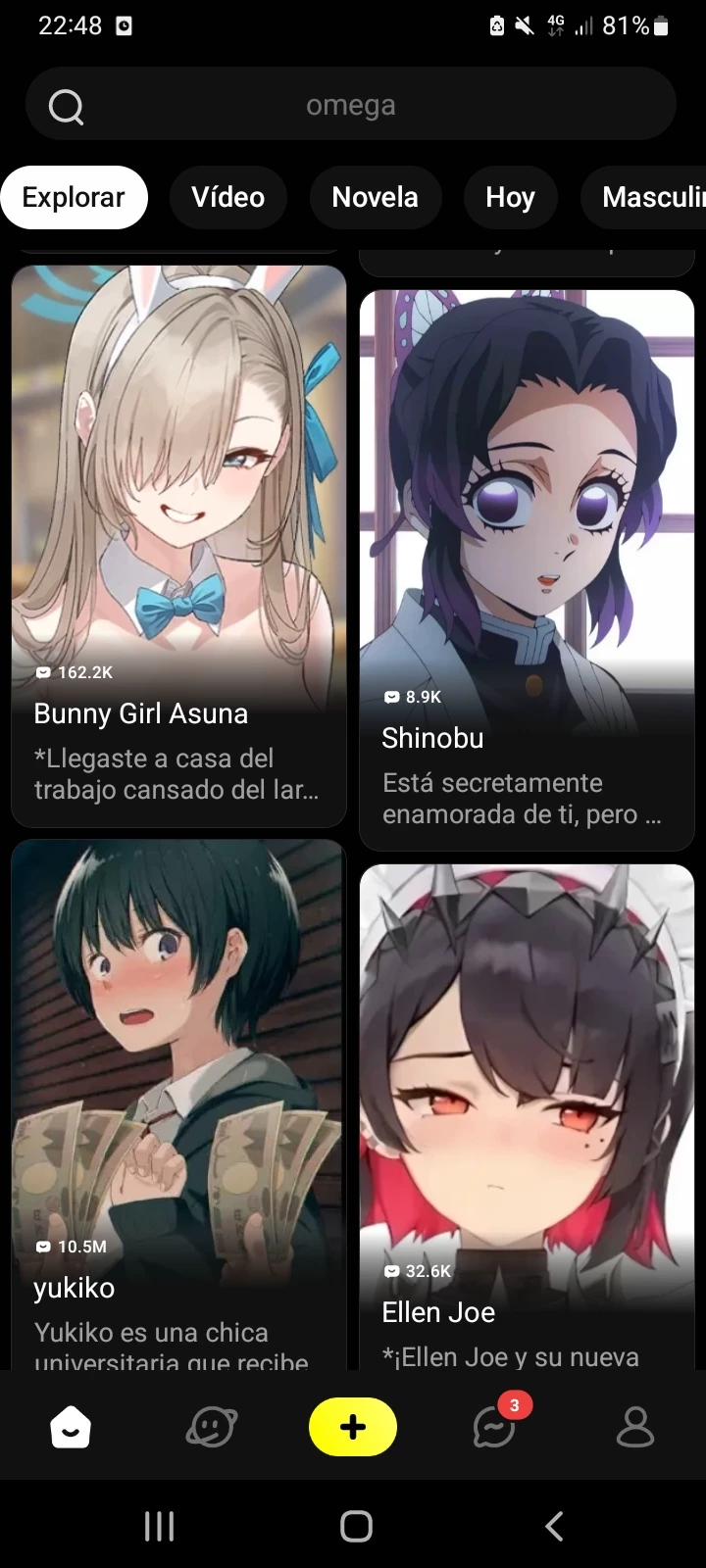Screen dimensions: 706x1568
Task: Select the Explorar tab
Action: point(74,197)
